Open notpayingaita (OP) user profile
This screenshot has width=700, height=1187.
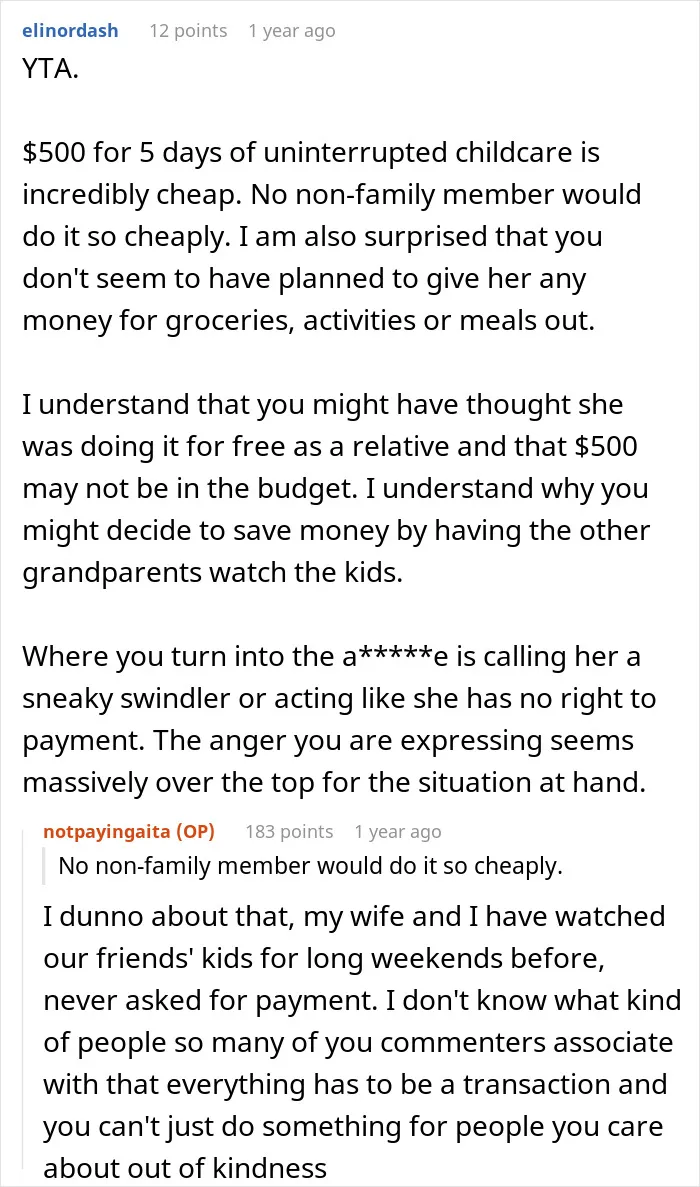[129, 831]
